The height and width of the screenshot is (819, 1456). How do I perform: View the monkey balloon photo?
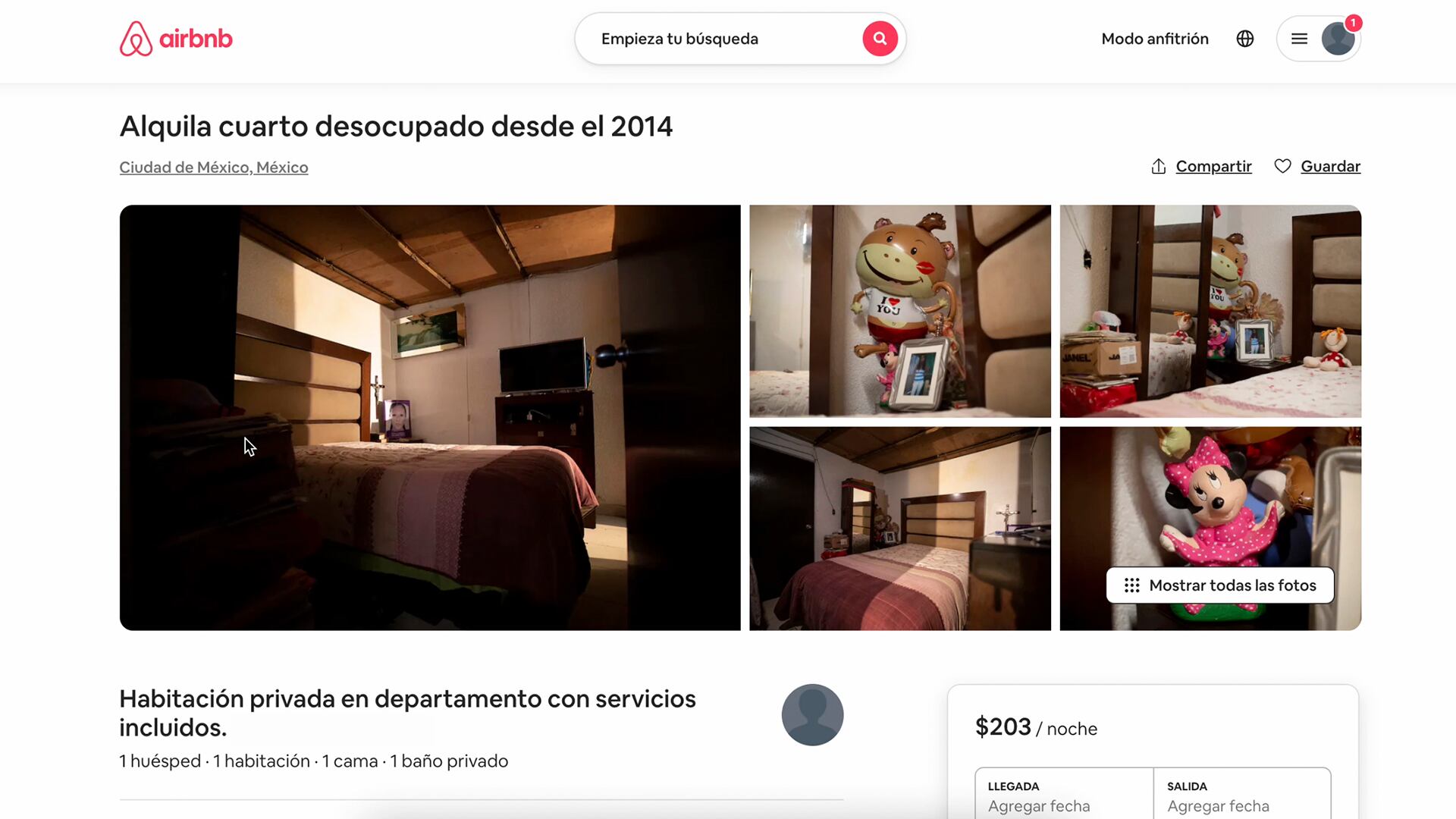(899, 311)
